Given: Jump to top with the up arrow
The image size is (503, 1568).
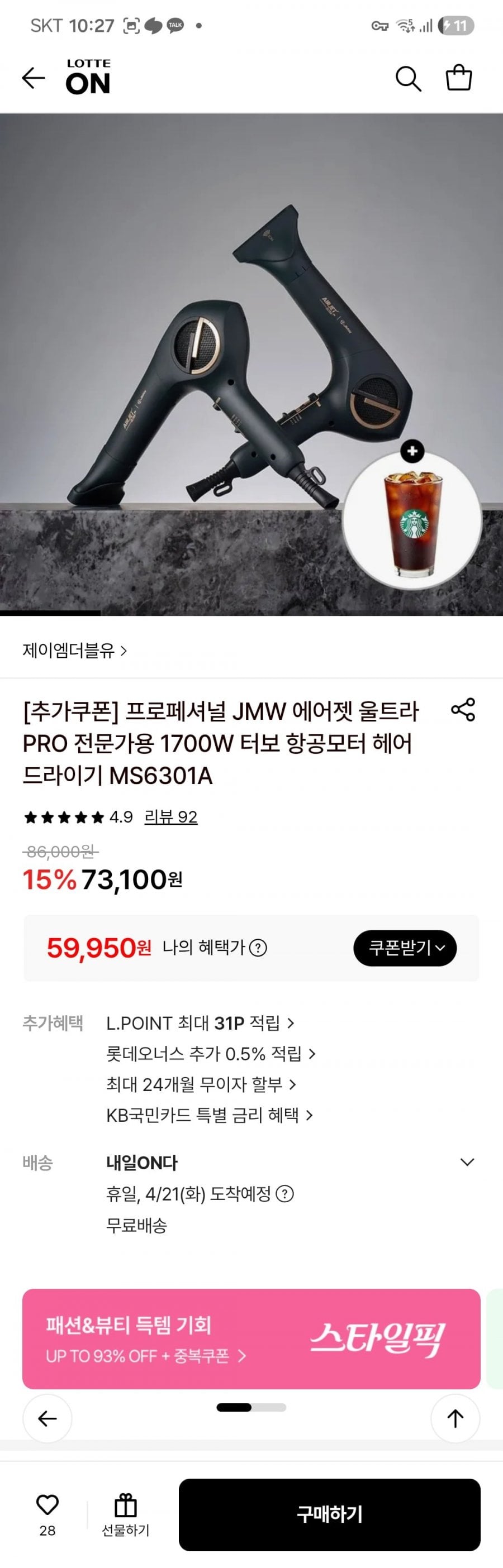Looking at the screenshot, I should point(455,1418).
